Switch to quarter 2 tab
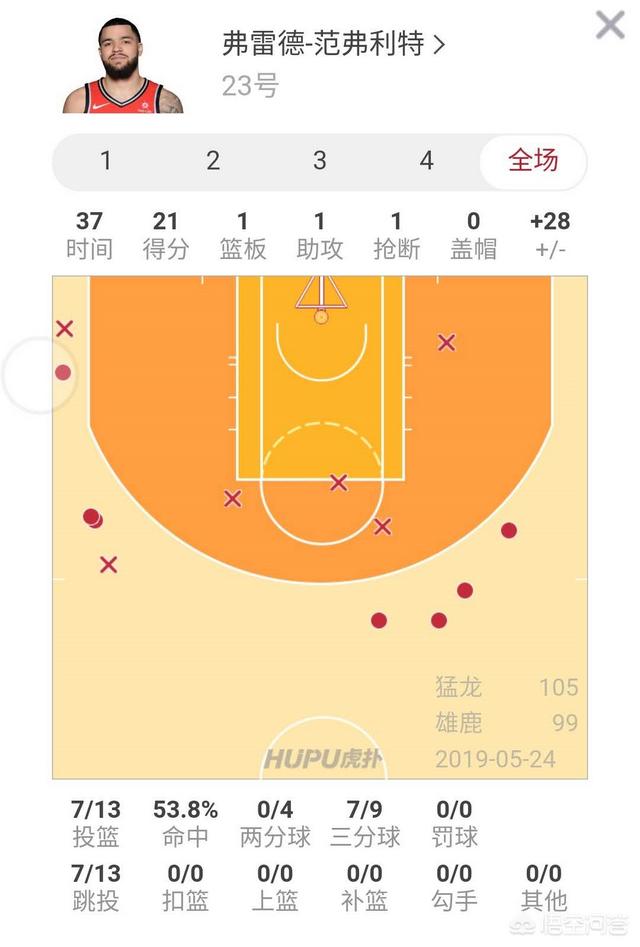This screenshot has width=640, height=947. [x=213, y=161]
